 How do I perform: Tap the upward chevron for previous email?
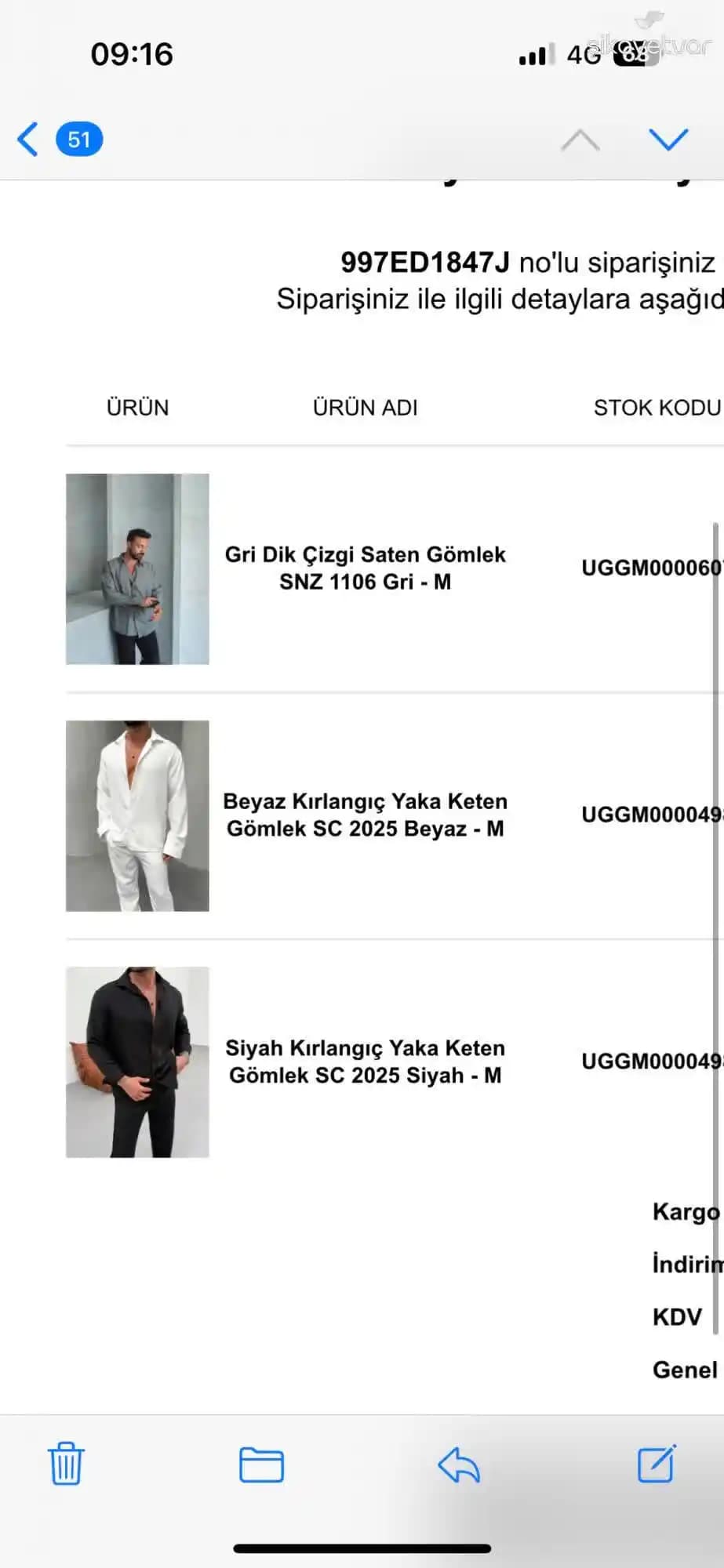tap(580, 140)
